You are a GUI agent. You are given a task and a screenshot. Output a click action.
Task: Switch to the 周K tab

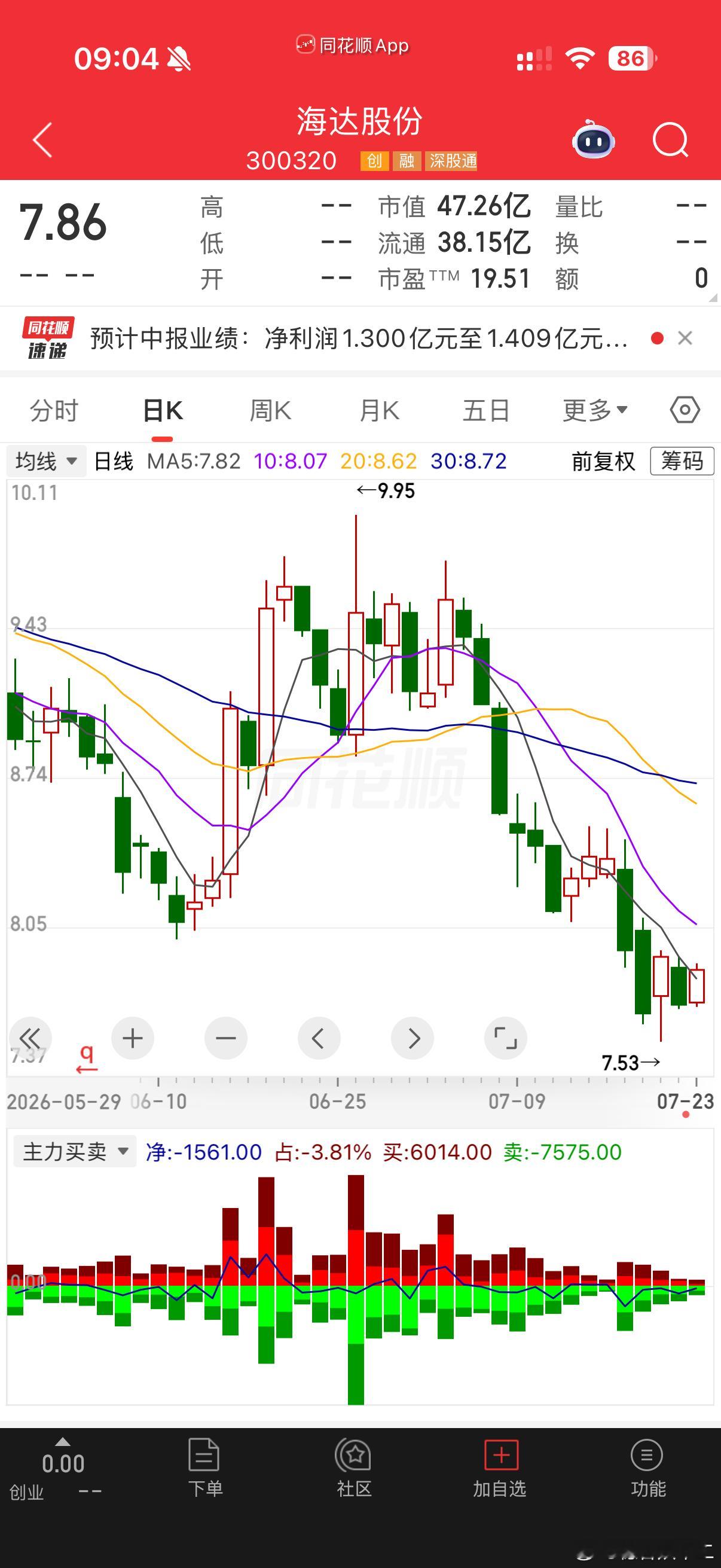pyautogui.click(x=270, y=411)
